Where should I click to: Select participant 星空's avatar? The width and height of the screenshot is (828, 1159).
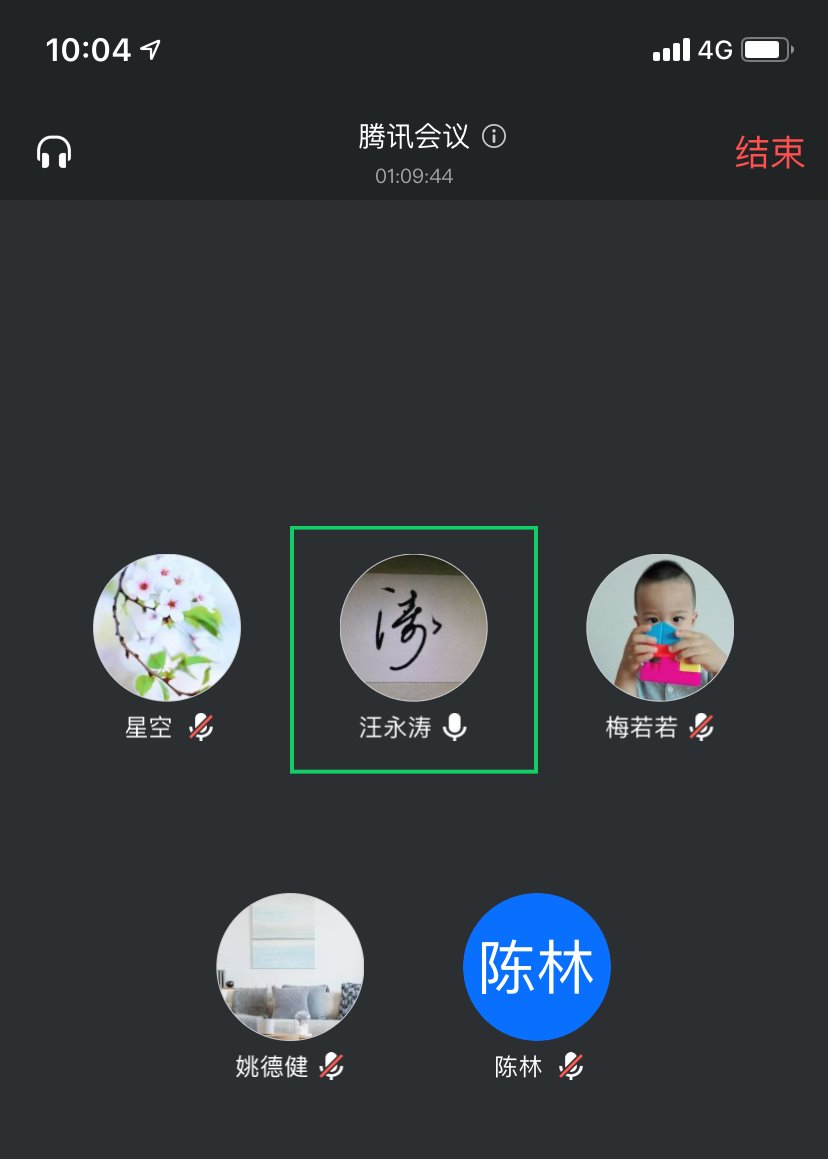pos(167,627)
